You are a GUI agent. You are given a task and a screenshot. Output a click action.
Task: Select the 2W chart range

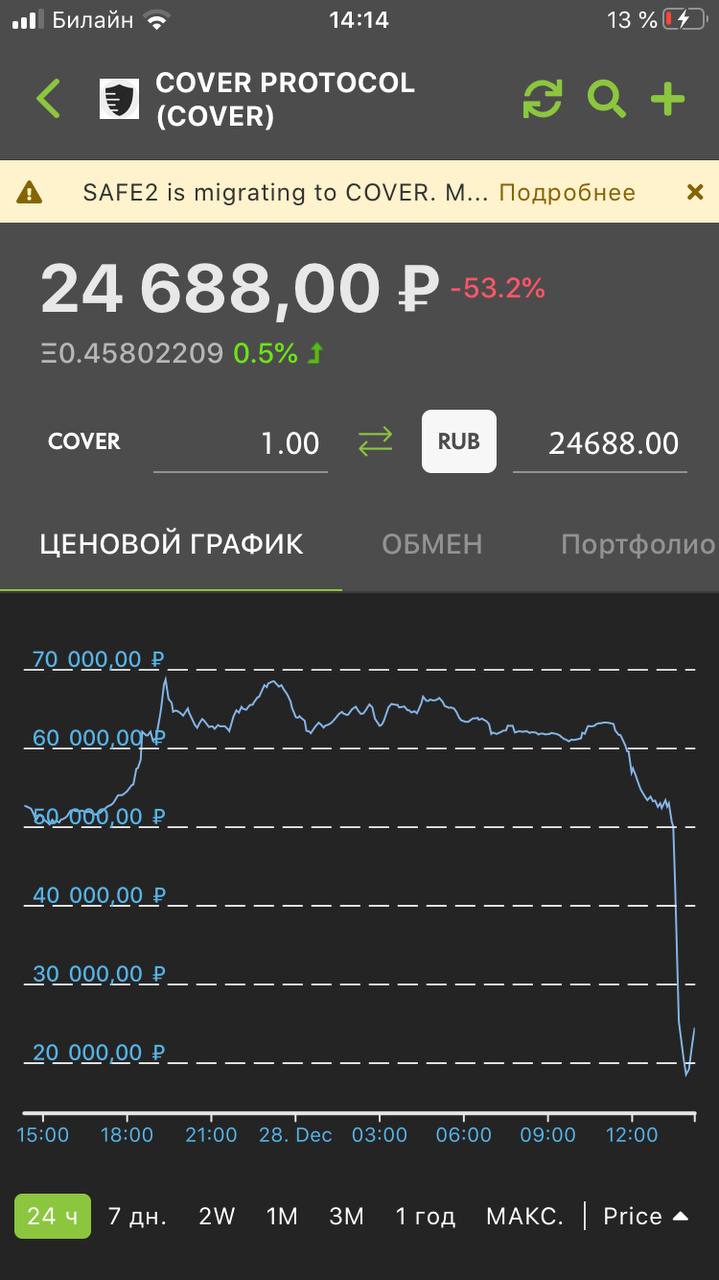click(217, 1216)
